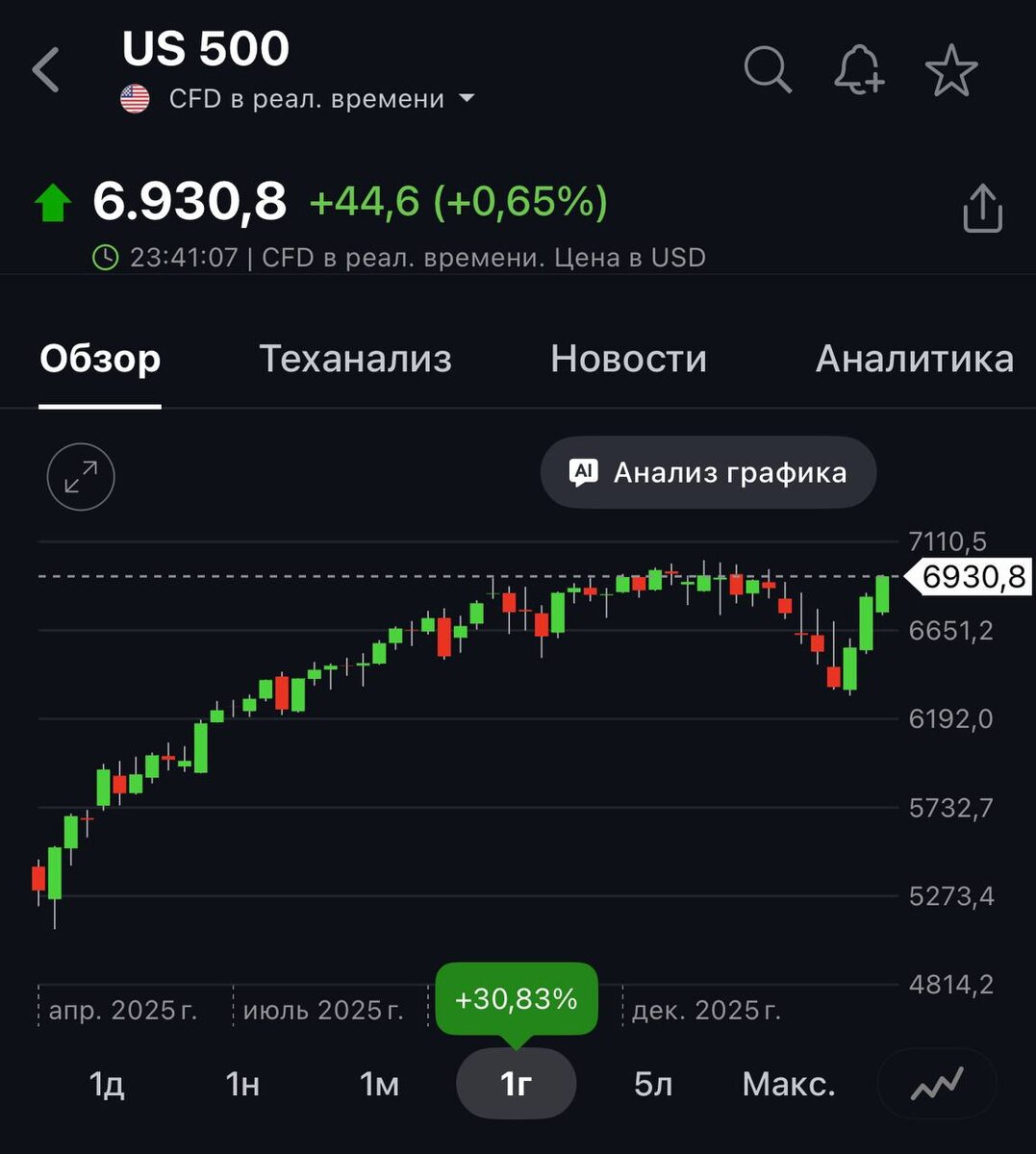Share the US 500 quote

(x=982, y=209)
